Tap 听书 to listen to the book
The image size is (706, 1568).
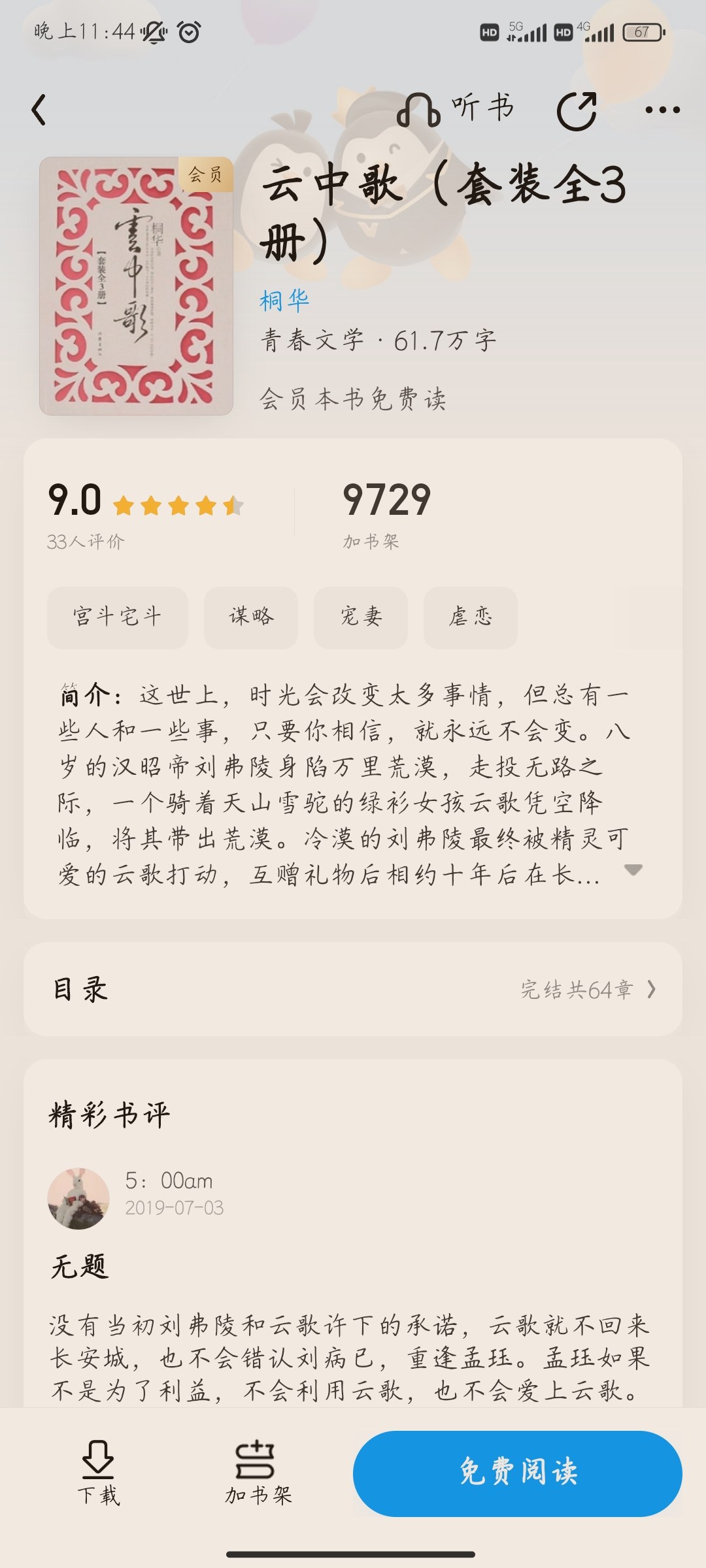[x=456, y=108]
